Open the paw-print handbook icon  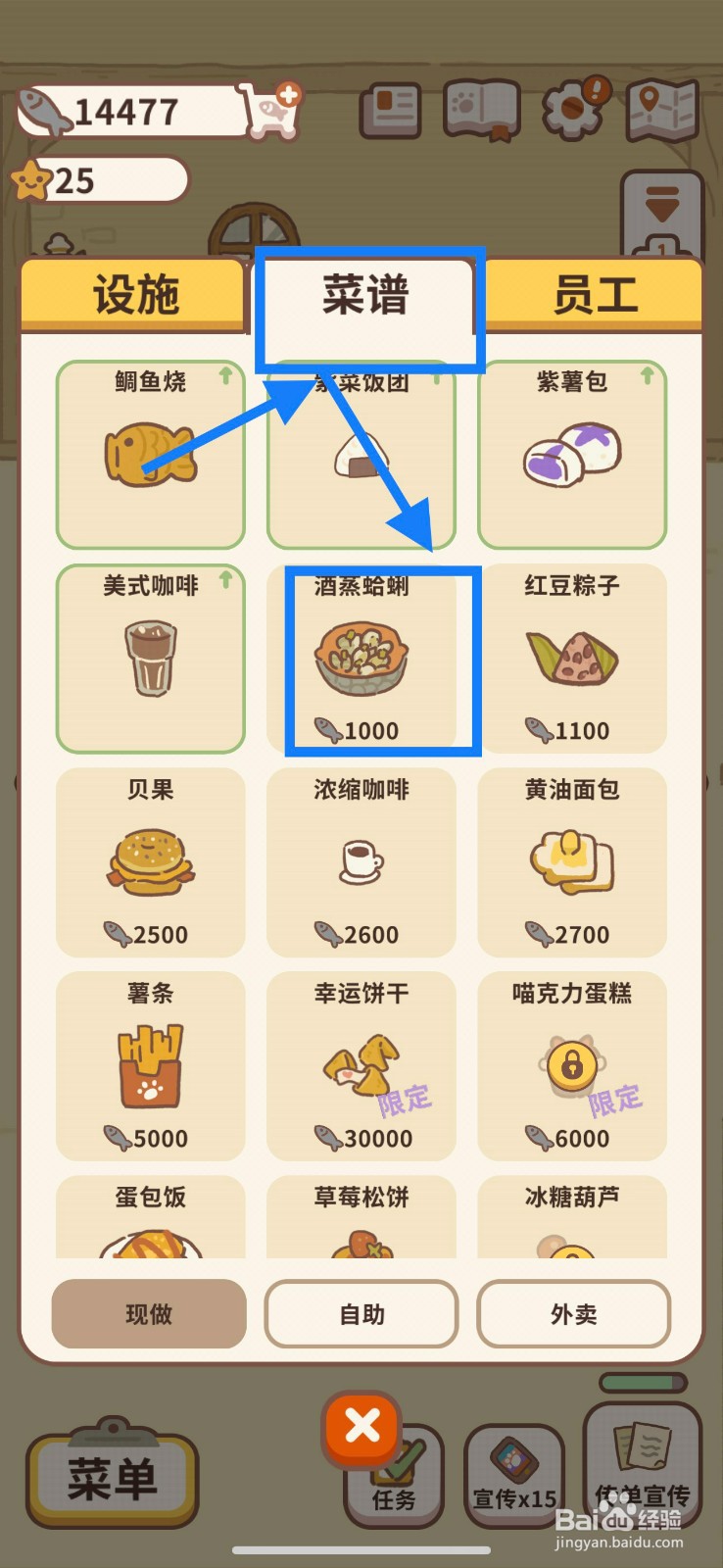482,110
